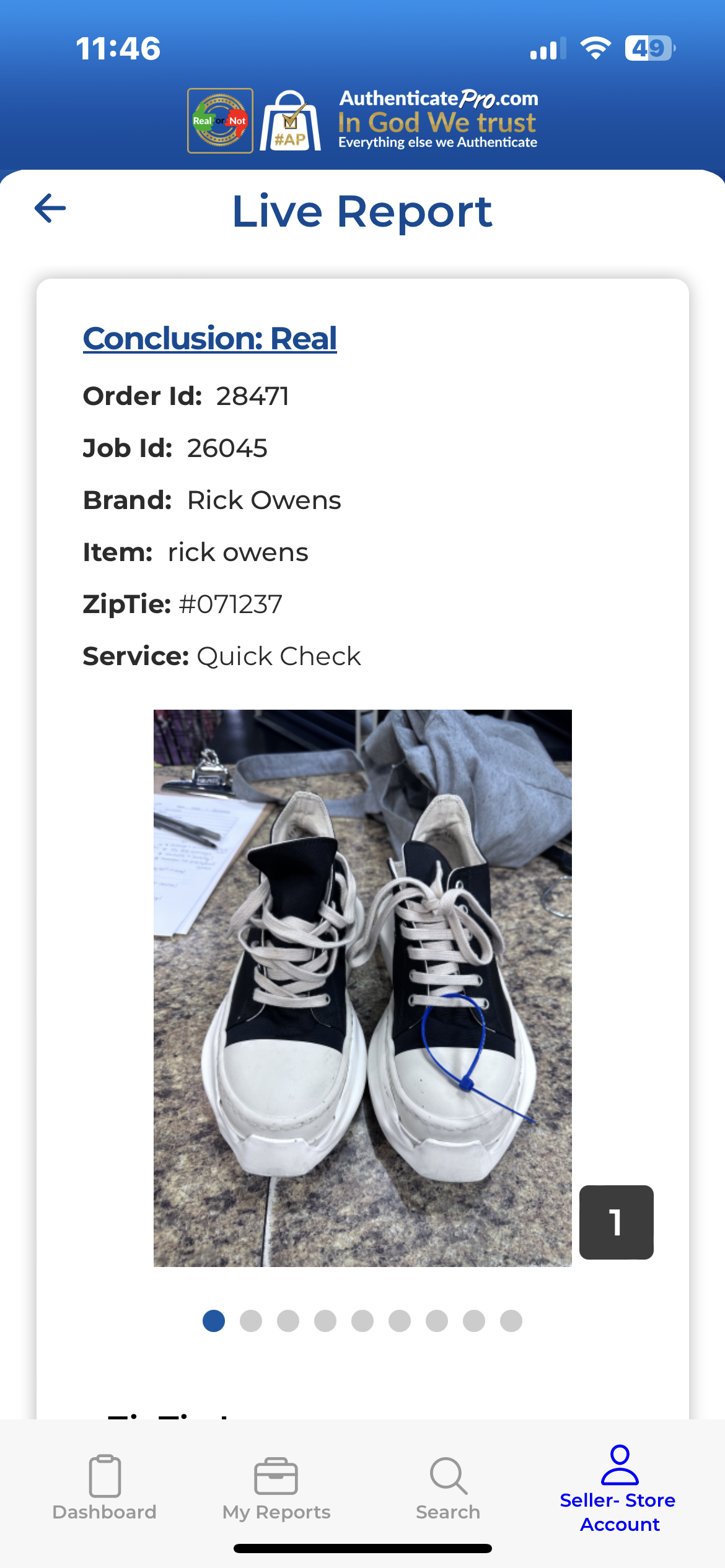
Task: Open the Conclusion: Real link
Action: pyautogui.click(x=209, y=339)
